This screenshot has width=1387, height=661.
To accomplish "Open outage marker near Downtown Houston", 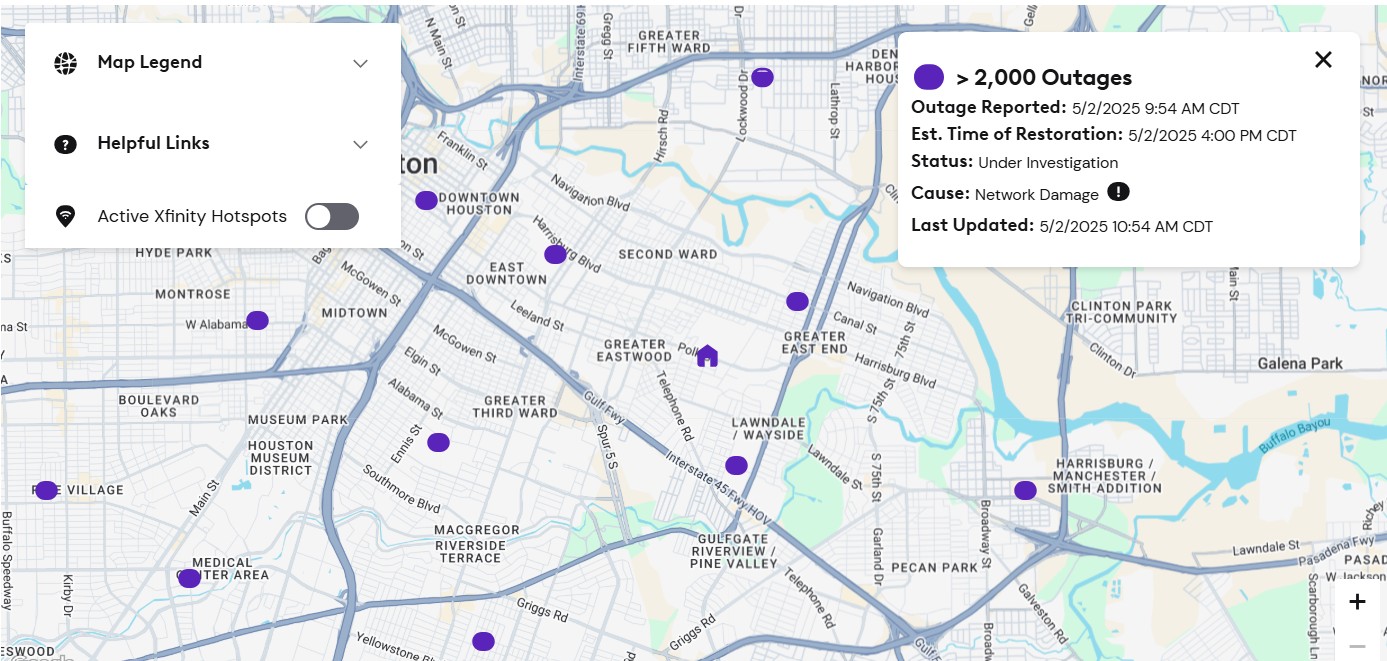I will pos(427,200).
